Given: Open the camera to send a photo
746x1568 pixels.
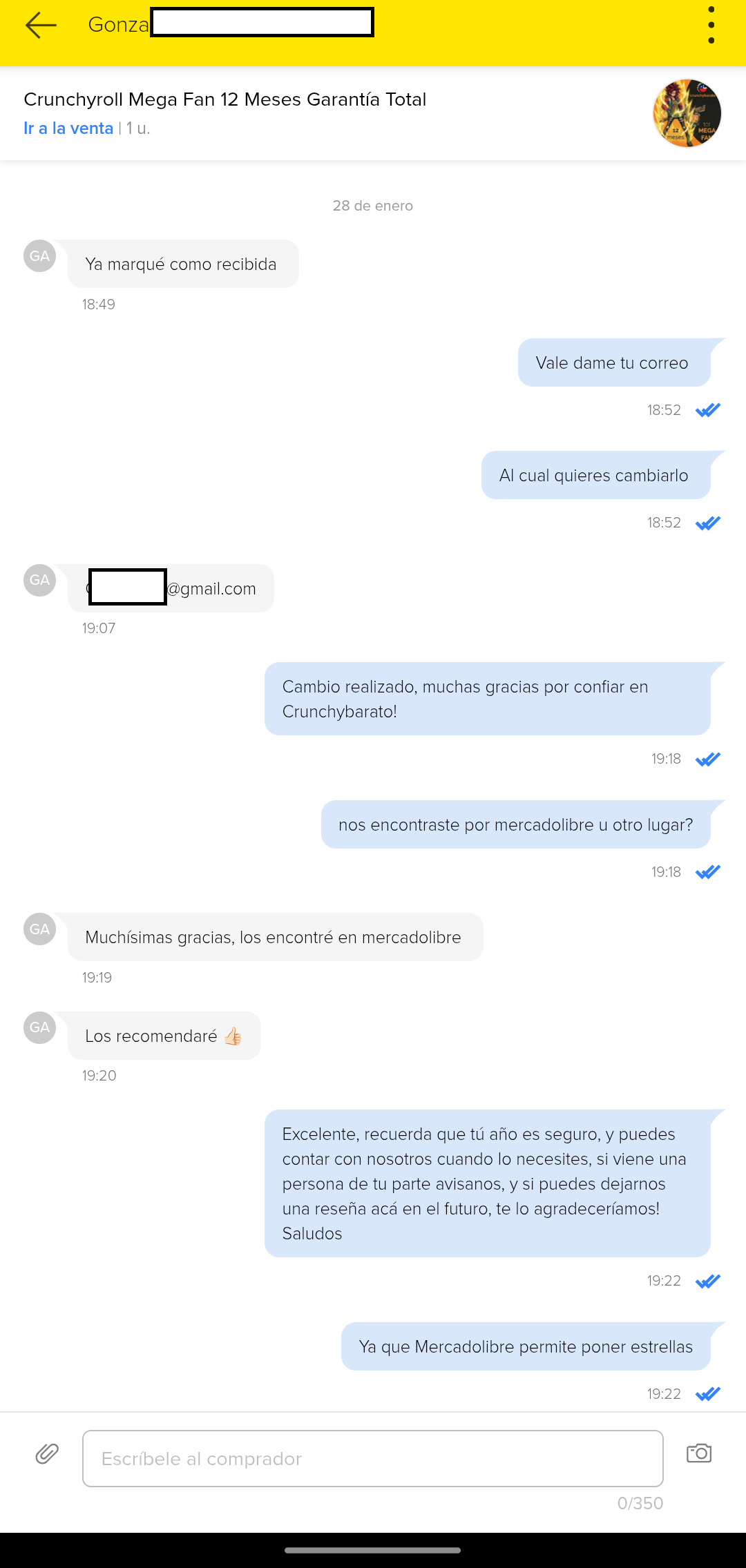Looking at the screenshot, I should 698,1453.
